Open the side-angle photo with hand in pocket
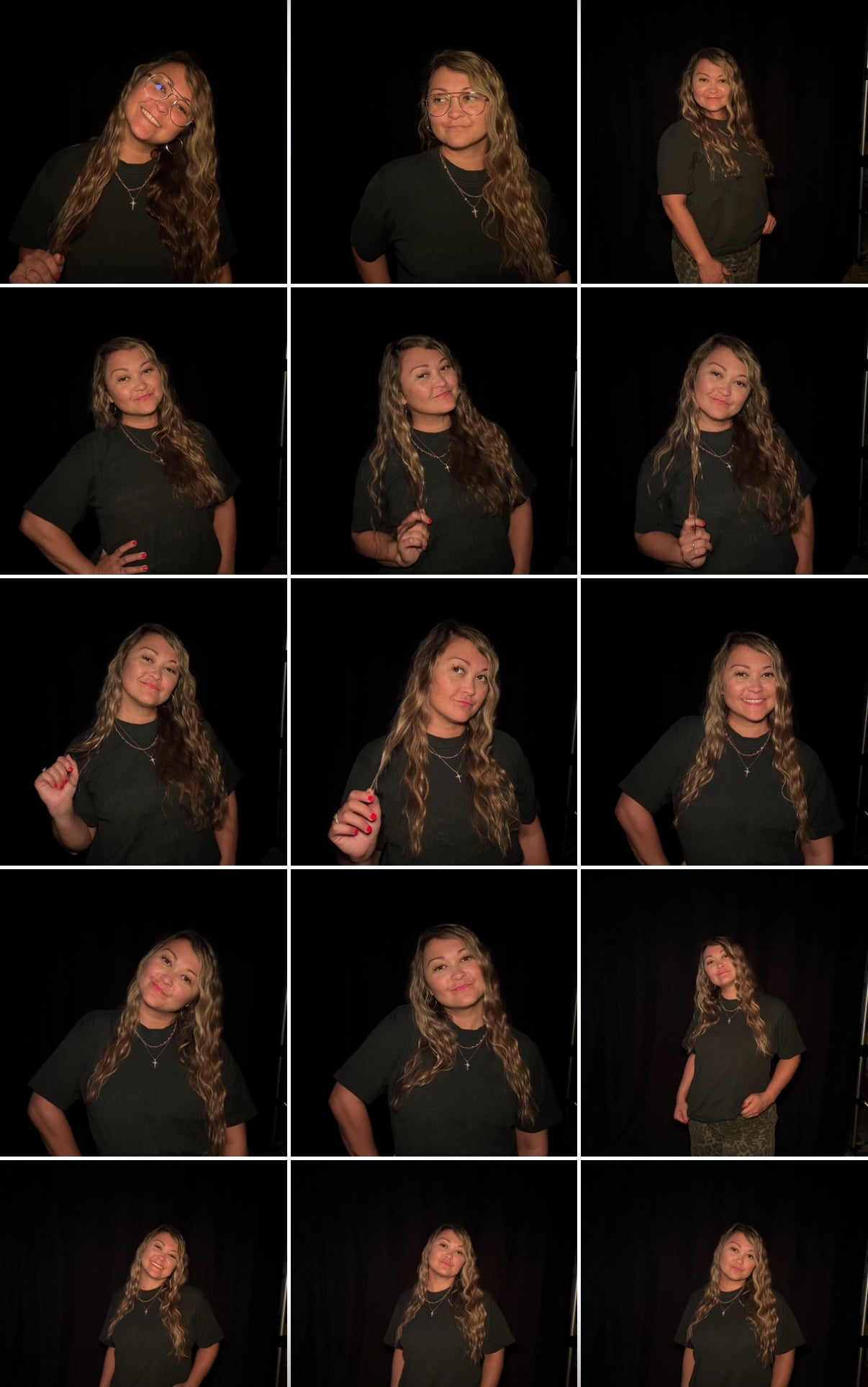 [x=723, y=142]
